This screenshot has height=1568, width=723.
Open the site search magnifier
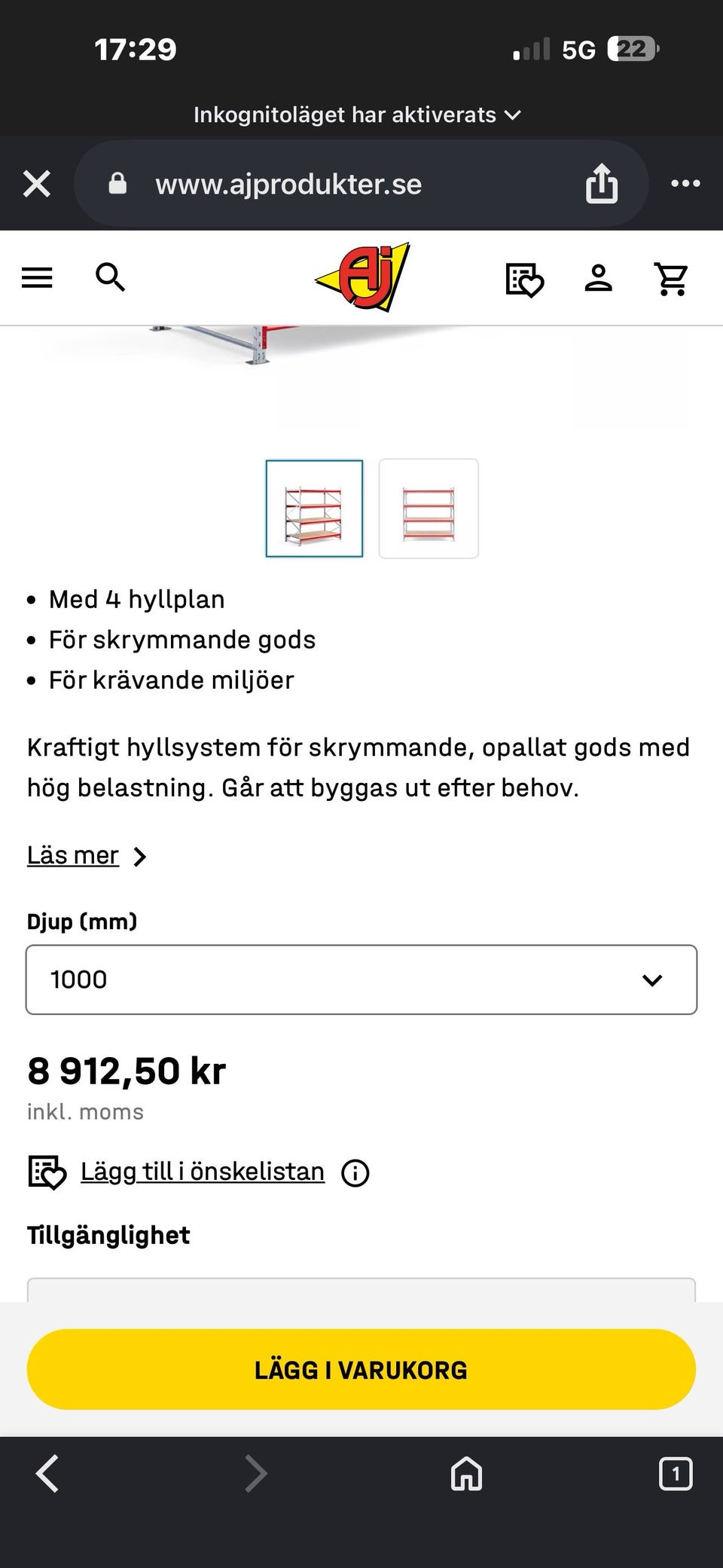pos(110,277)
